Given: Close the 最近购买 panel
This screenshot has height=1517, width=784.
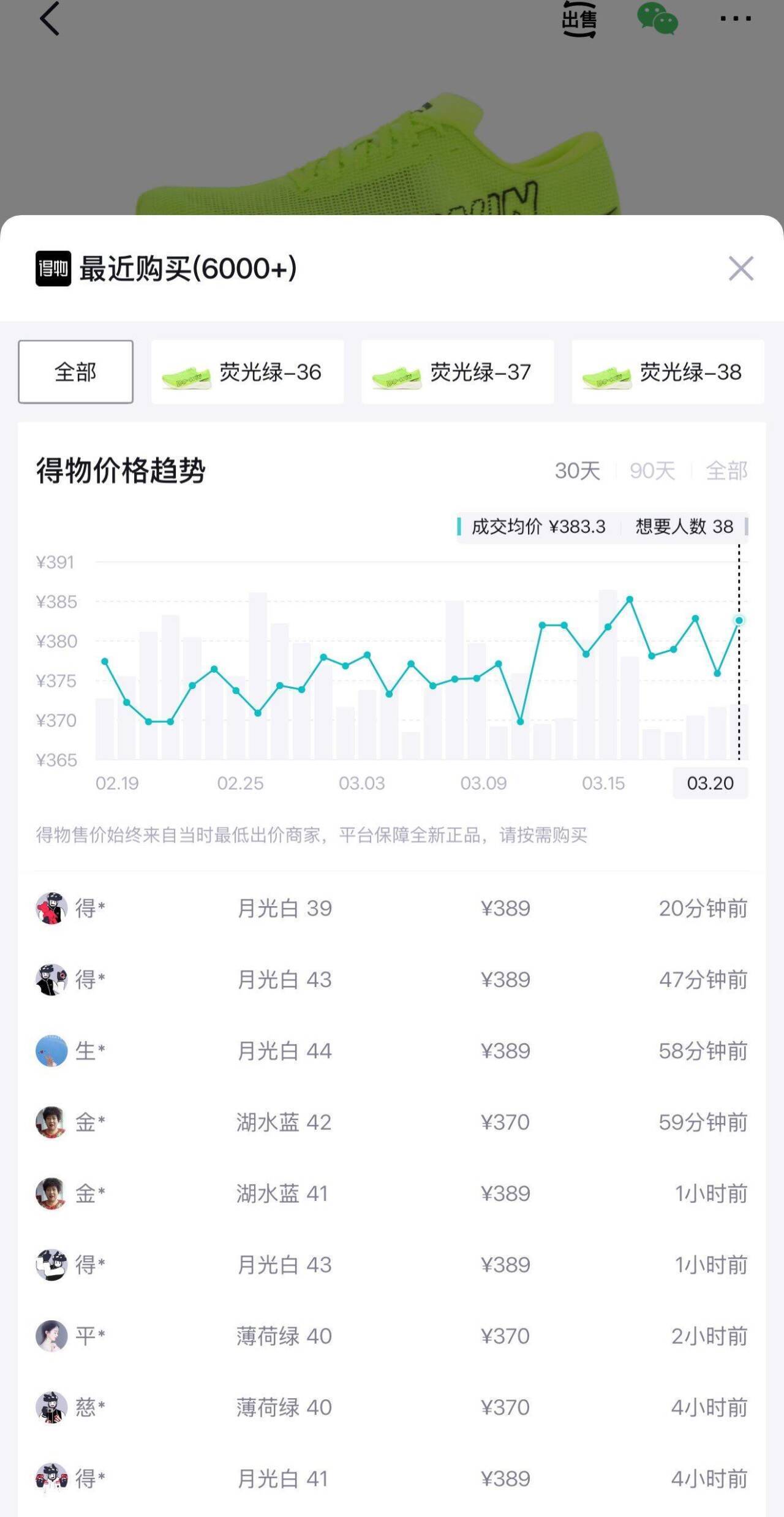Looking at the screenshot, I should click(x=741, y=268).
